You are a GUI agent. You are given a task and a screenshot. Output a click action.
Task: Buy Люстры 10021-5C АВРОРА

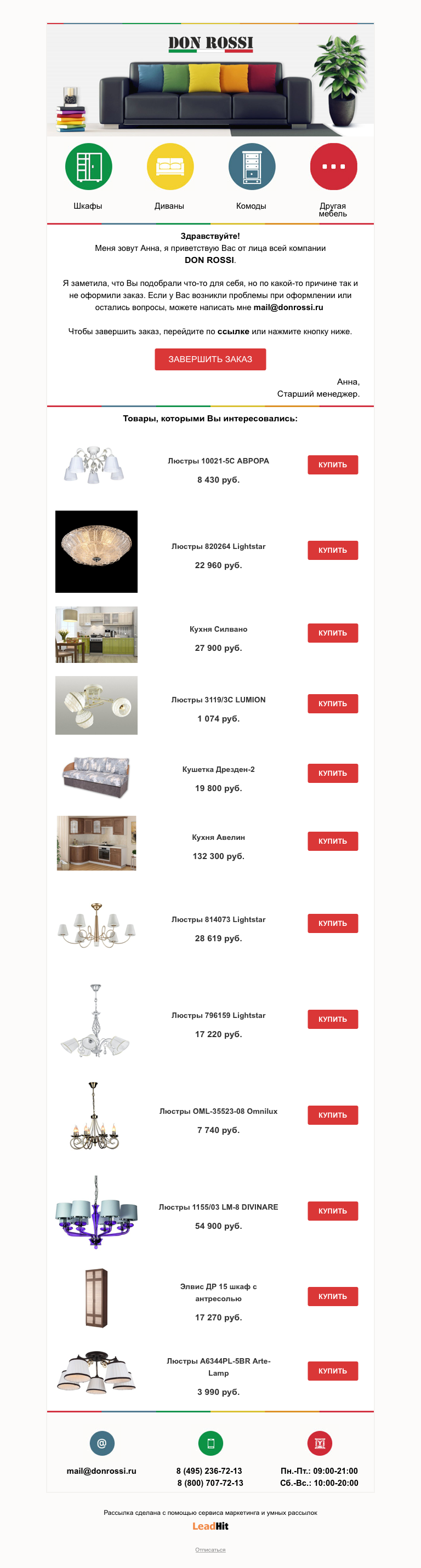tap(333, 465)
